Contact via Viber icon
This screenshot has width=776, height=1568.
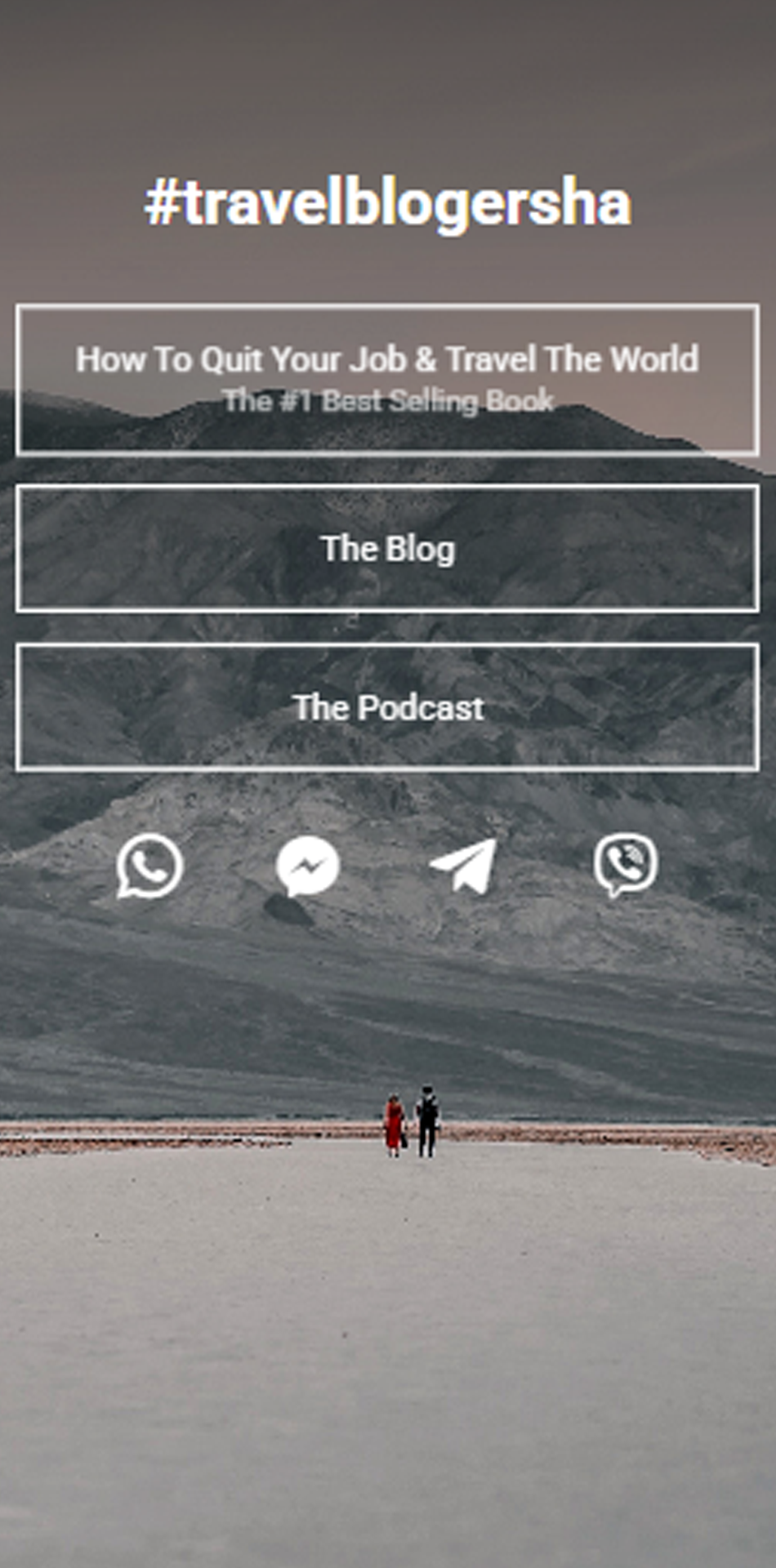[626, 865]
